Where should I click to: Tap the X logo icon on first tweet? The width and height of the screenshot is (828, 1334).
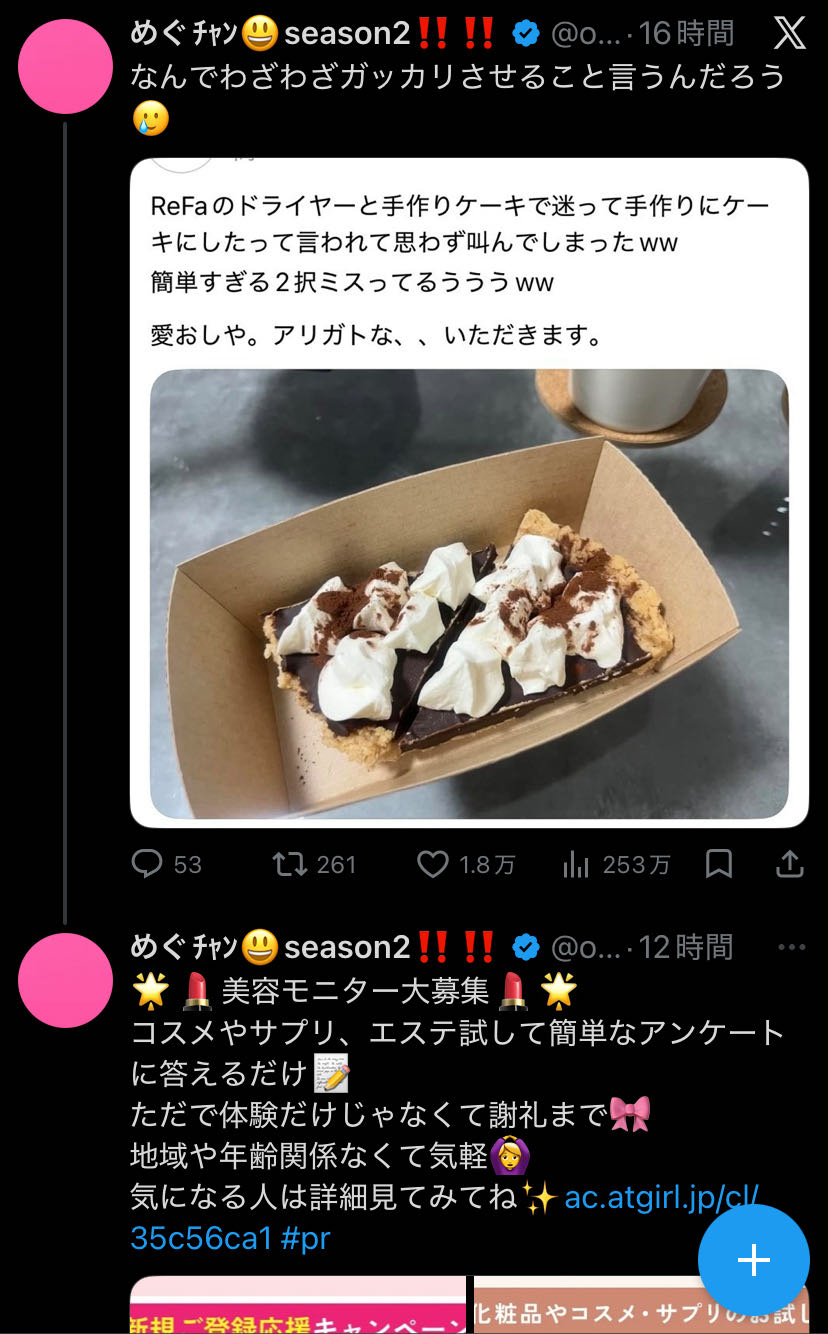point(789,34)
